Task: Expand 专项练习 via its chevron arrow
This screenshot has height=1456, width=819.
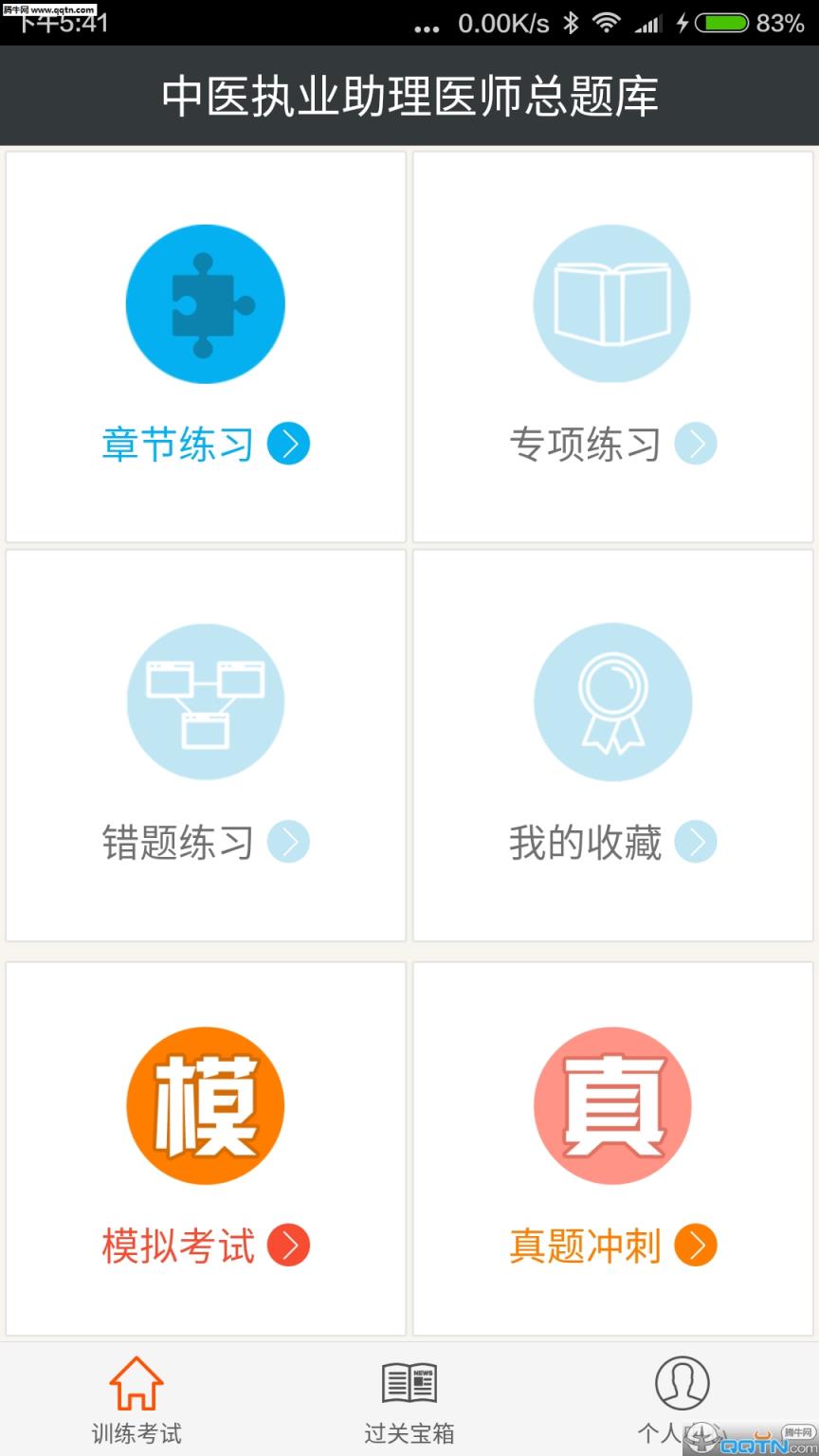Action: [x=698, y=443]
